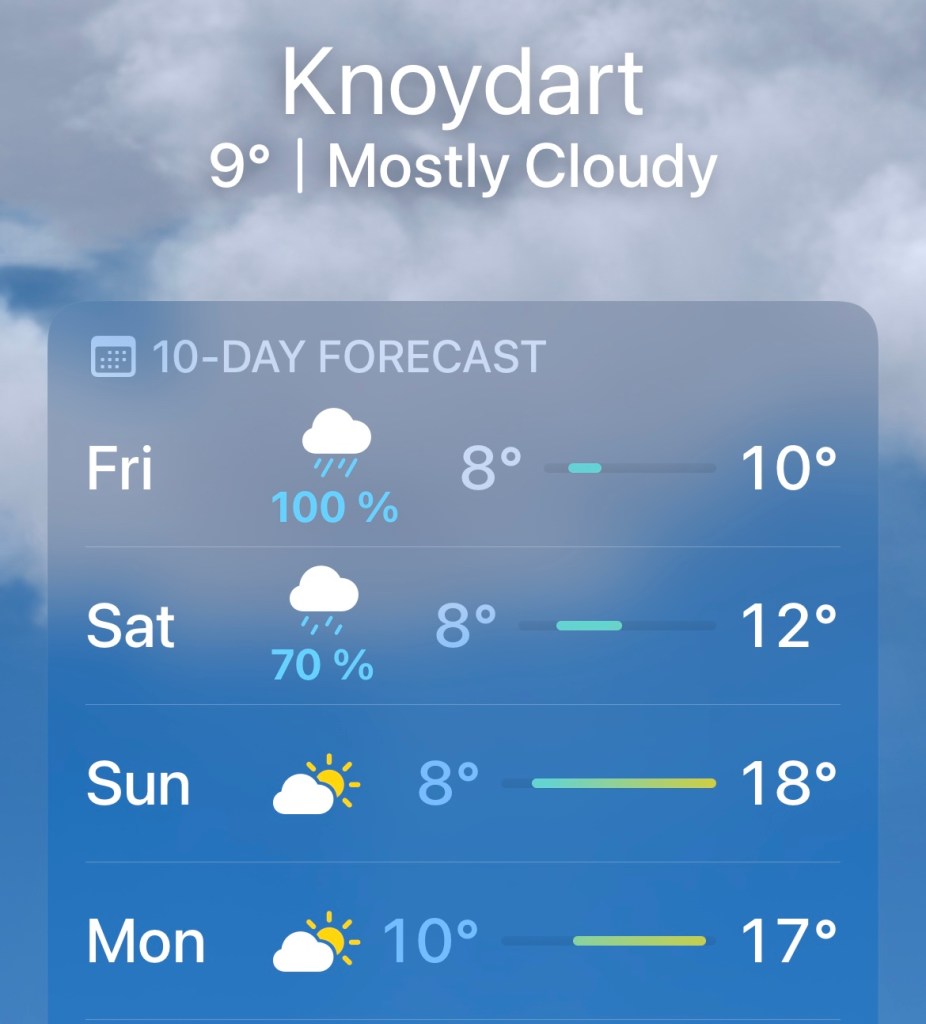
Task: View Sunday's forecast details
Action: pyautogui.click(x=462, y=784)
